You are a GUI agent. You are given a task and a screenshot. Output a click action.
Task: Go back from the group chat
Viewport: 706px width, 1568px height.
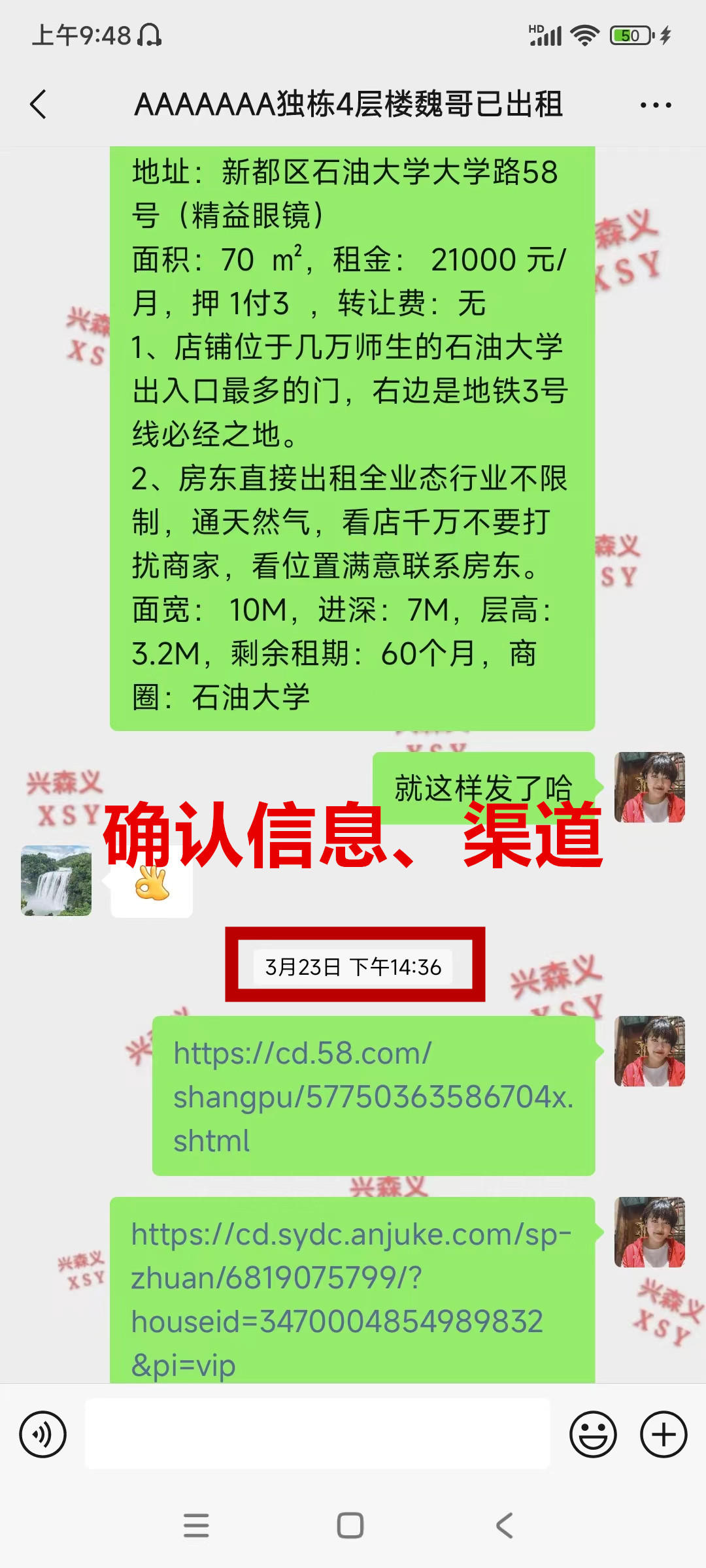tap(39, 105)
